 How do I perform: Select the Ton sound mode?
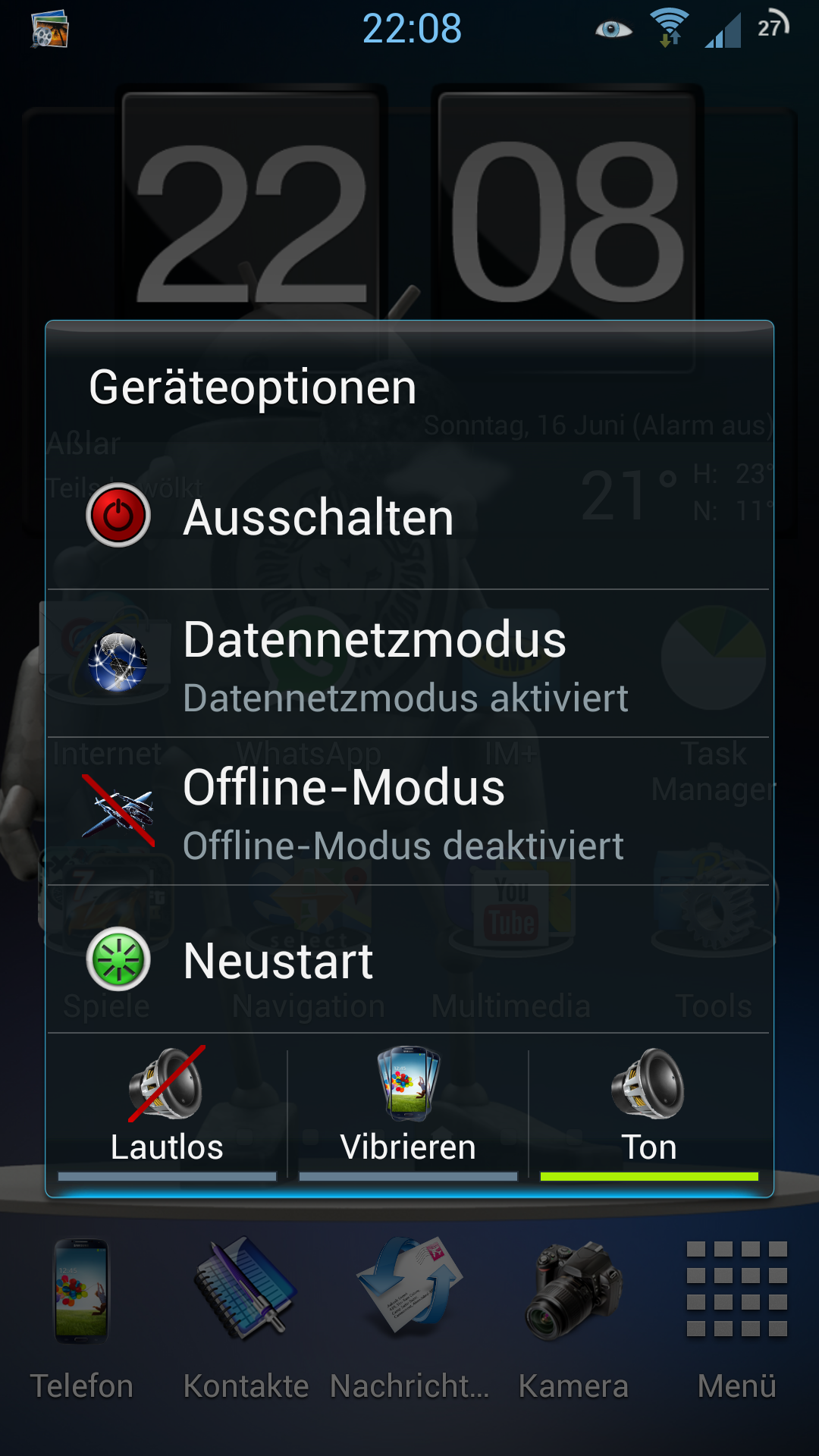click(649, 1112)
